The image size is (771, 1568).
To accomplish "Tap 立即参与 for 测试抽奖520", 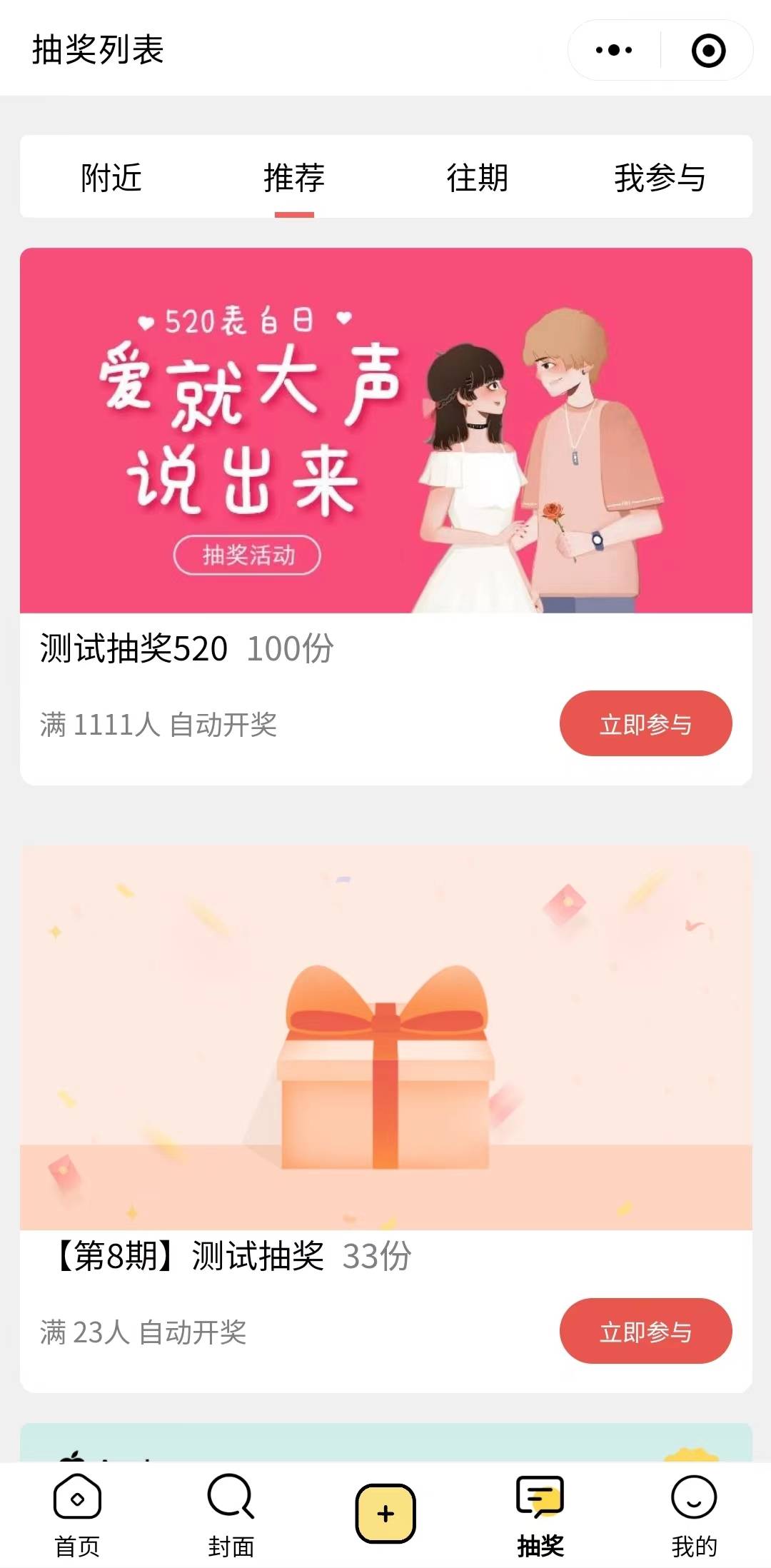I will [x=645, y=723].
